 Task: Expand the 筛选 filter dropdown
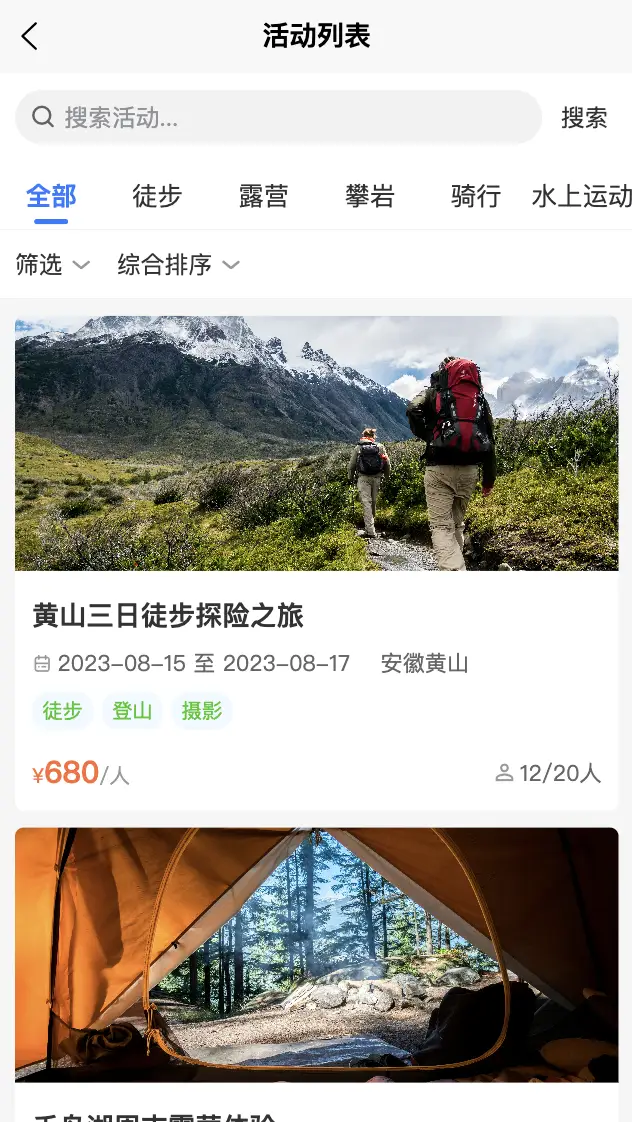pyautogui.click(x=53, y=265)
